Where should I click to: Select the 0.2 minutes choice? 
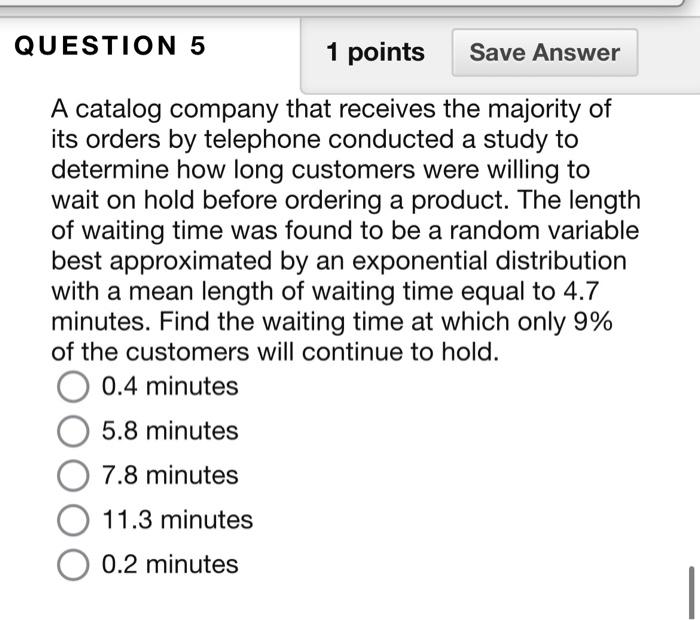(x=74, y=565)
